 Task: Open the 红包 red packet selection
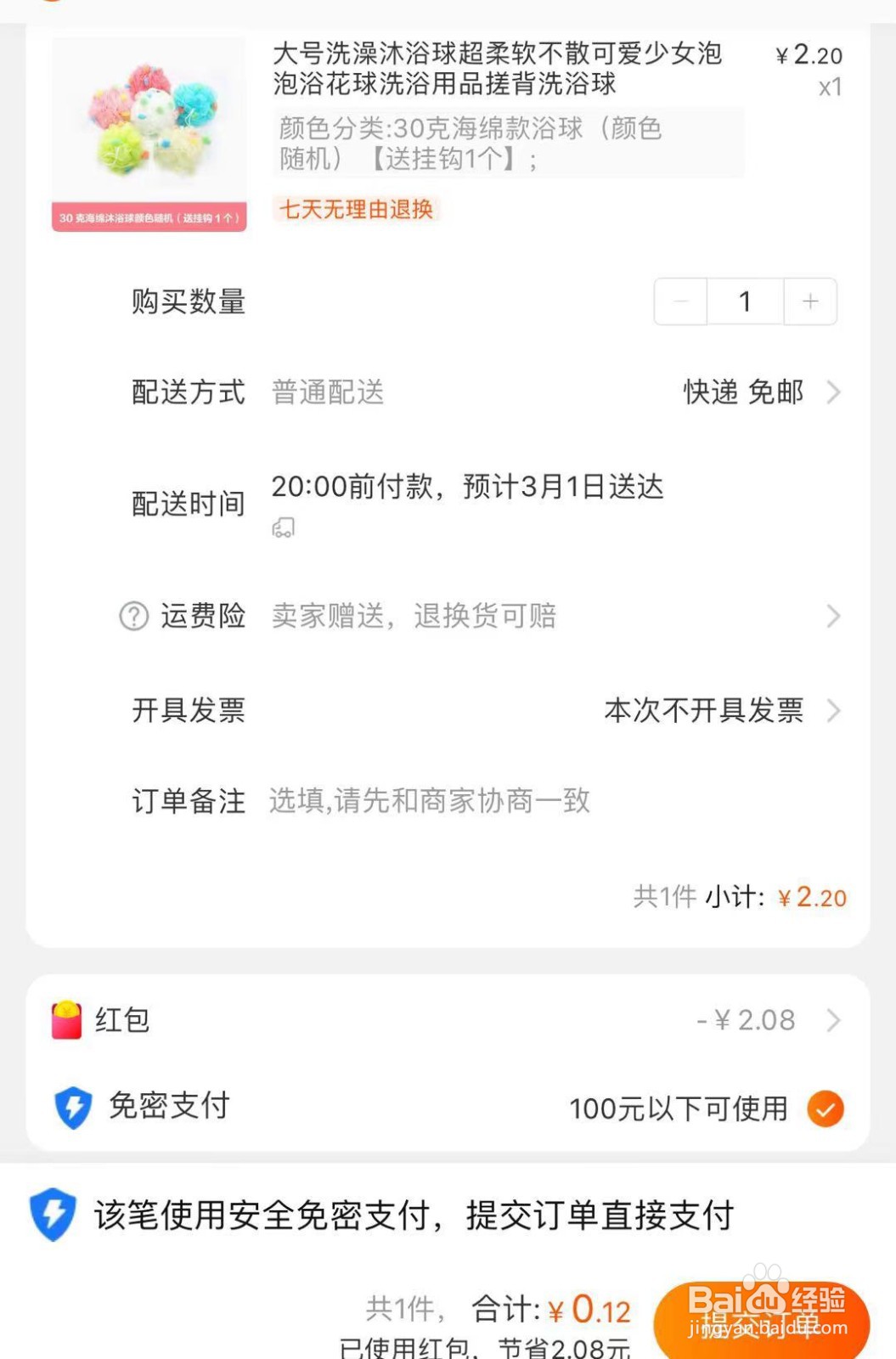coord(834,1021)
